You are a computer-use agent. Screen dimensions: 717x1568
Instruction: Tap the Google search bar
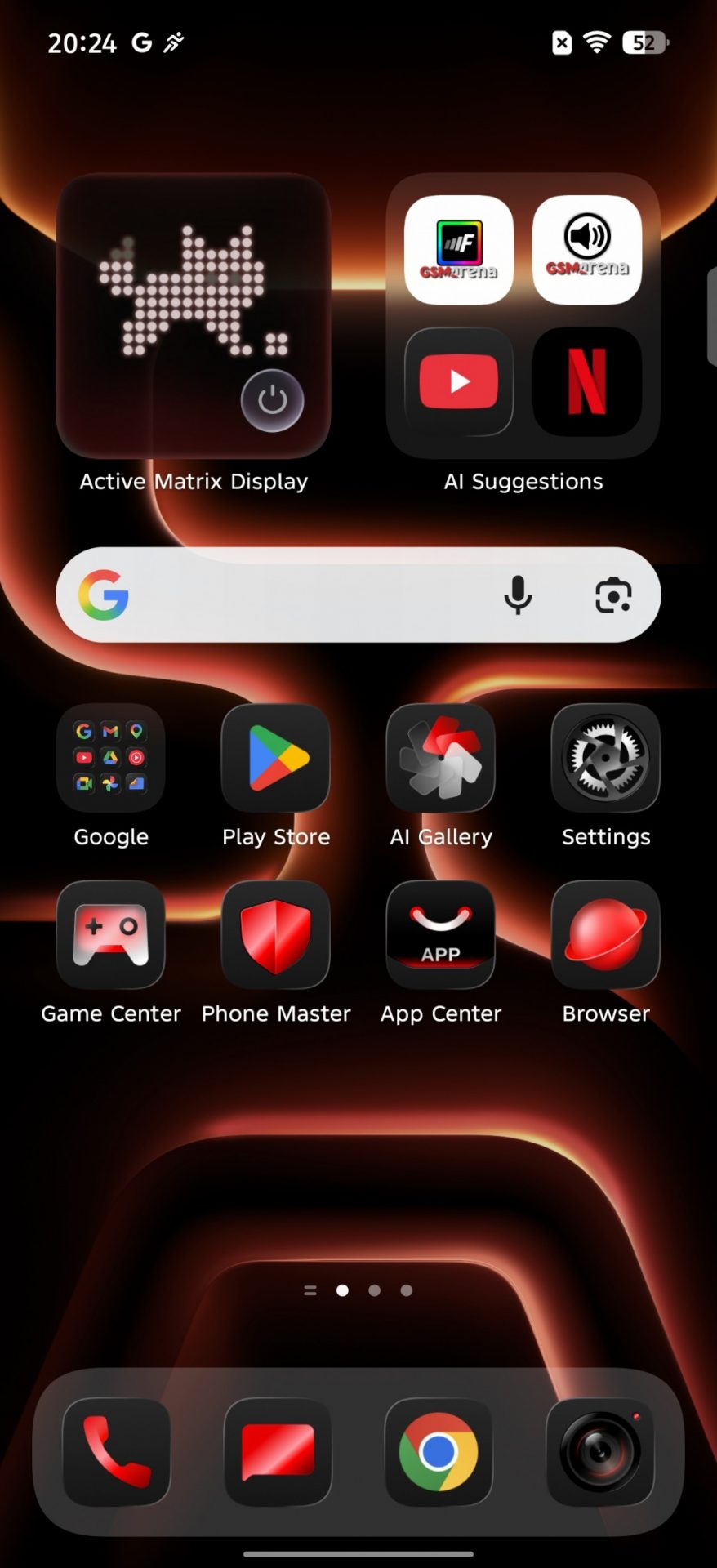click(x=310, y=595)
